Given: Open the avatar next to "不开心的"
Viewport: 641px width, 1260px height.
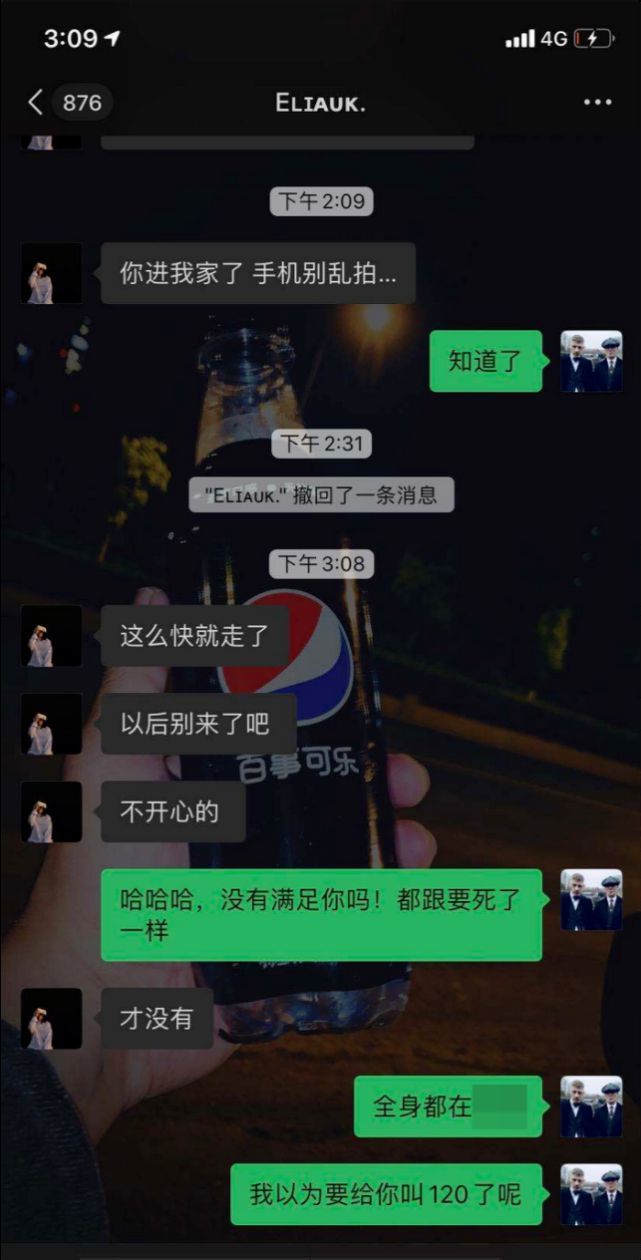Looking at the screenshot, I should pos(52,812).
